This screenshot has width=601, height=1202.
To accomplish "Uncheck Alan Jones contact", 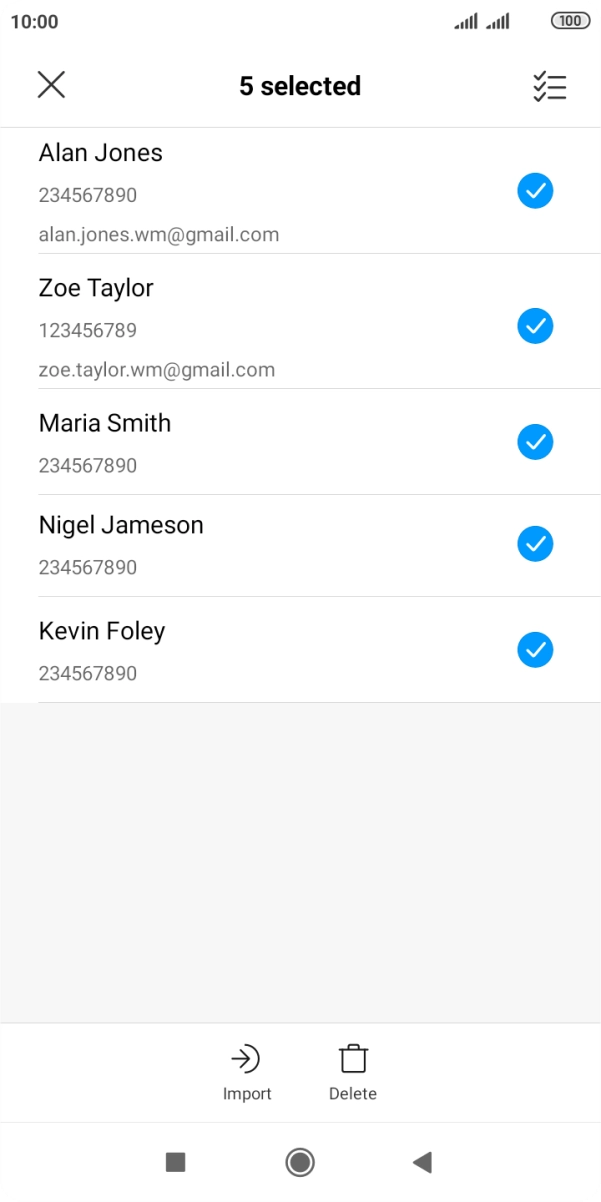I will pyautogui.click(x=535, y=191).
